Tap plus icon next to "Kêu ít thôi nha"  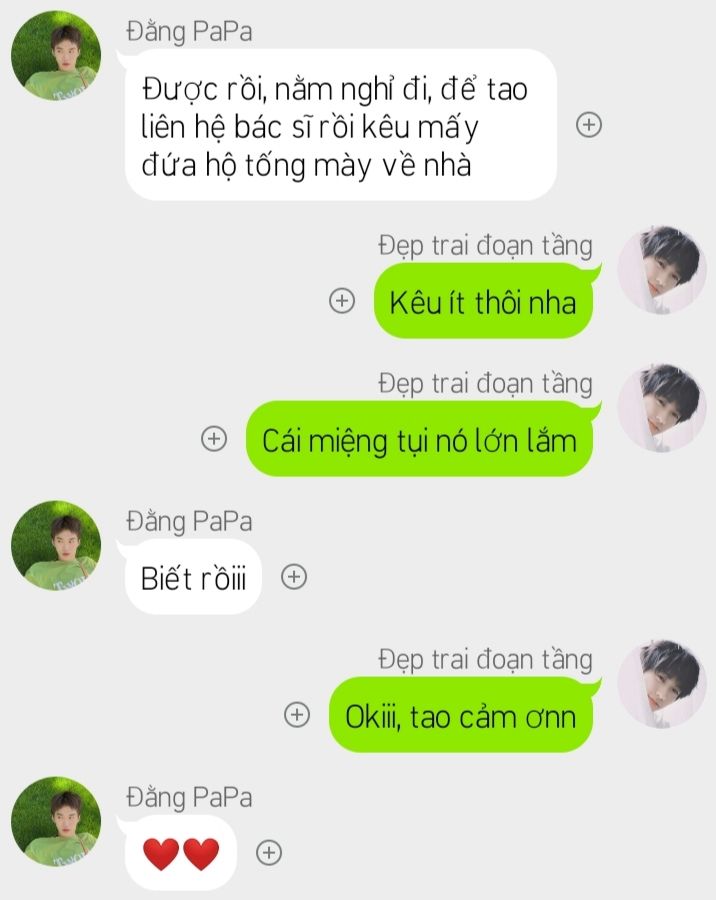[x=342, y=300]
